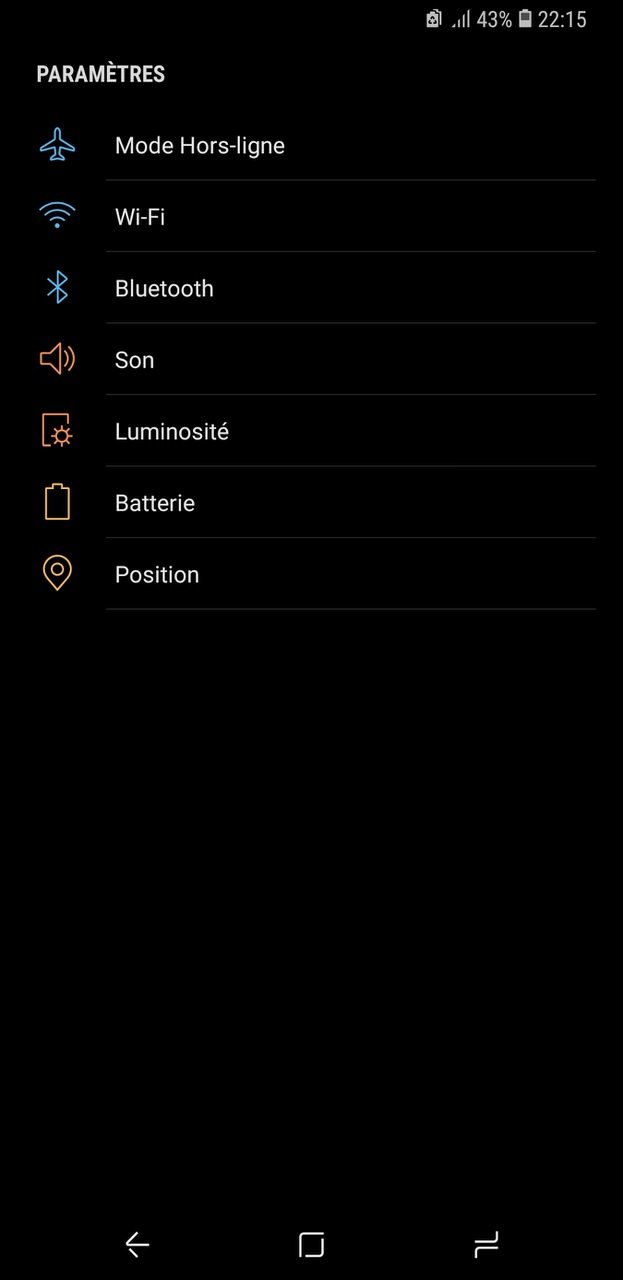Viewport: 623px width, 1280px height.
Task: Open Mode Hors-ligne setting
Action: tap(200, 146)
